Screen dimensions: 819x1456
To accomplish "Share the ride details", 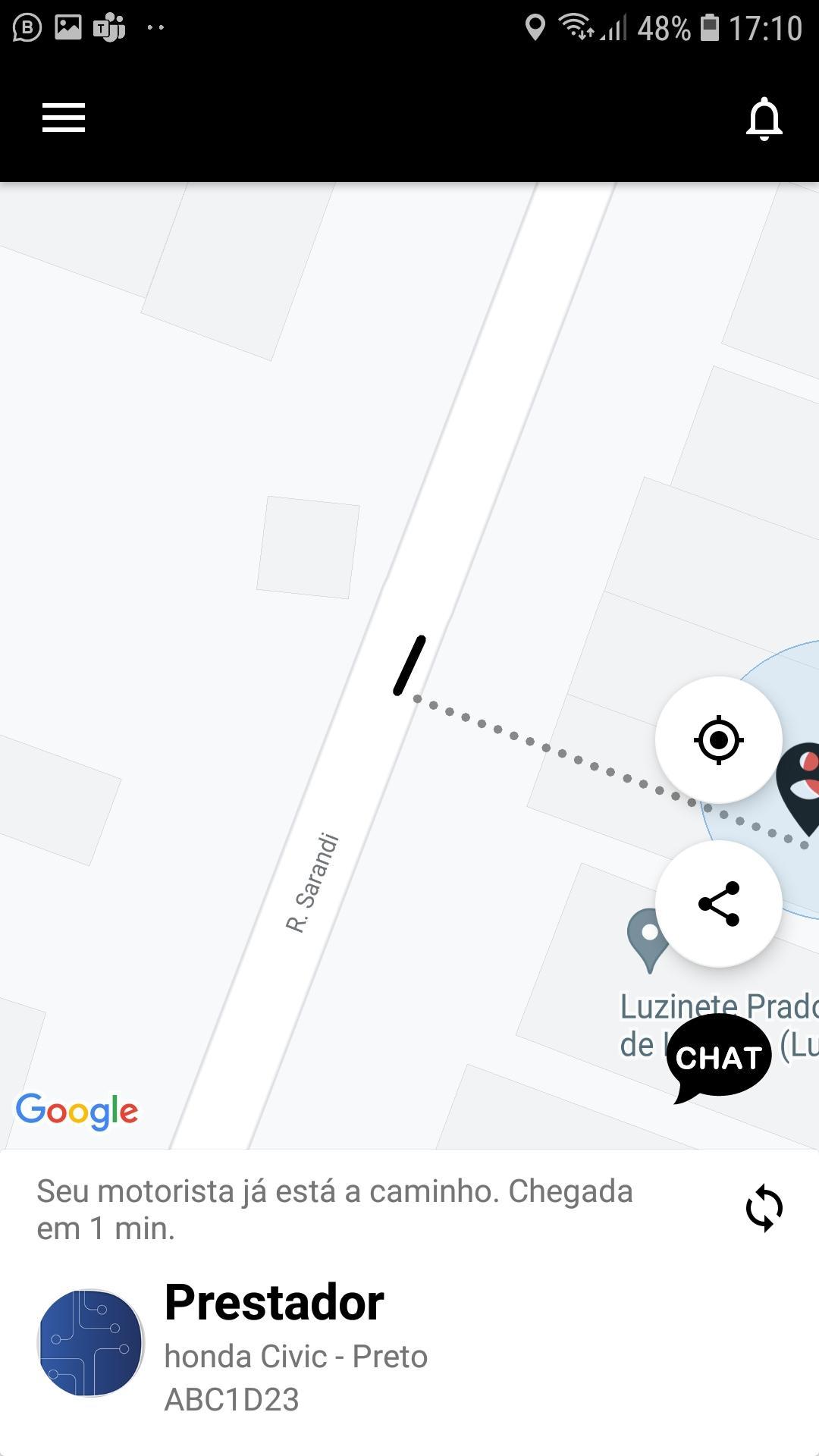I will coord(718,903).
